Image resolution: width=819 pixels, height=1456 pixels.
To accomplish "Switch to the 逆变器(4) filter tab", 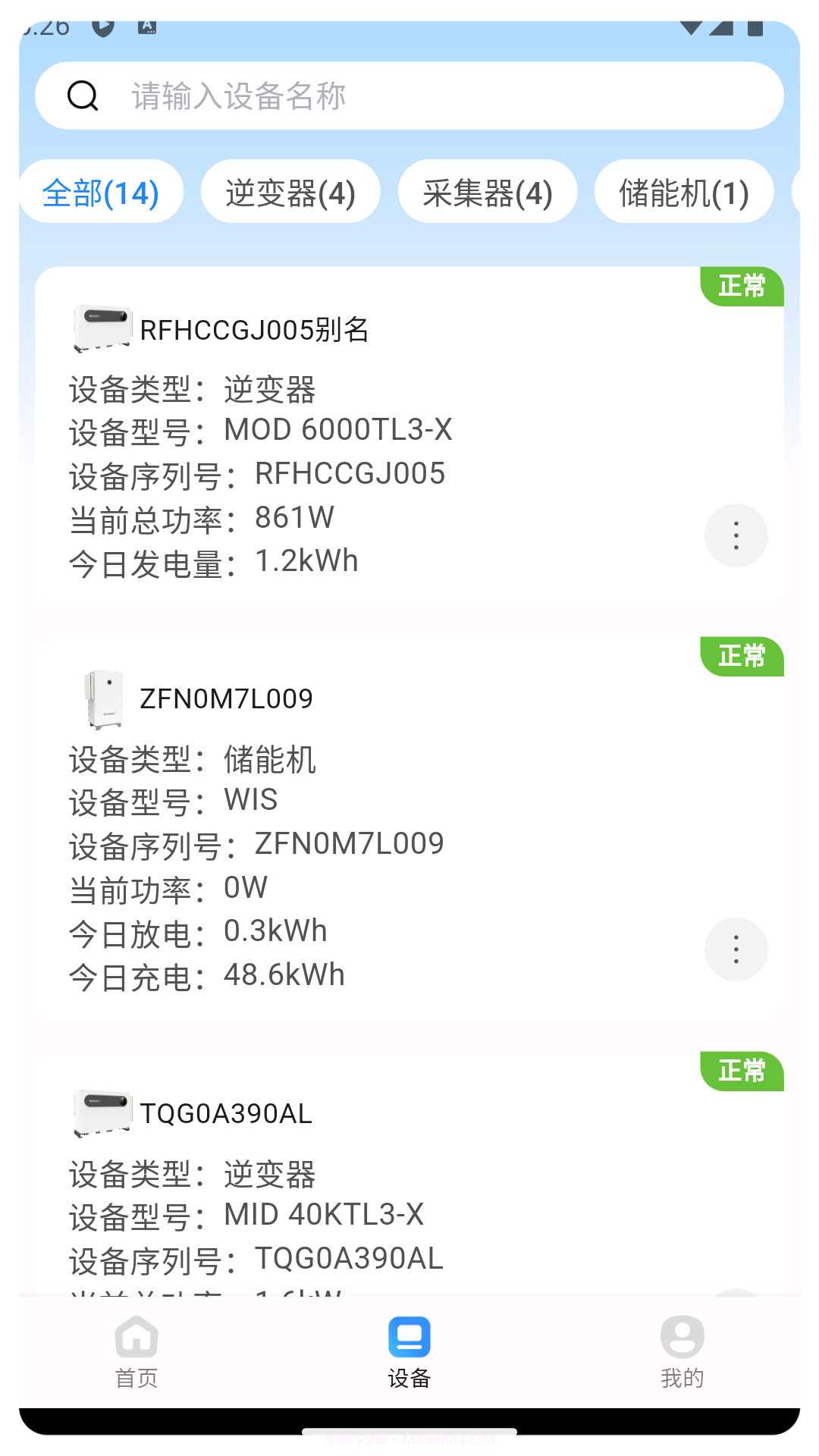I will point(290,192).
